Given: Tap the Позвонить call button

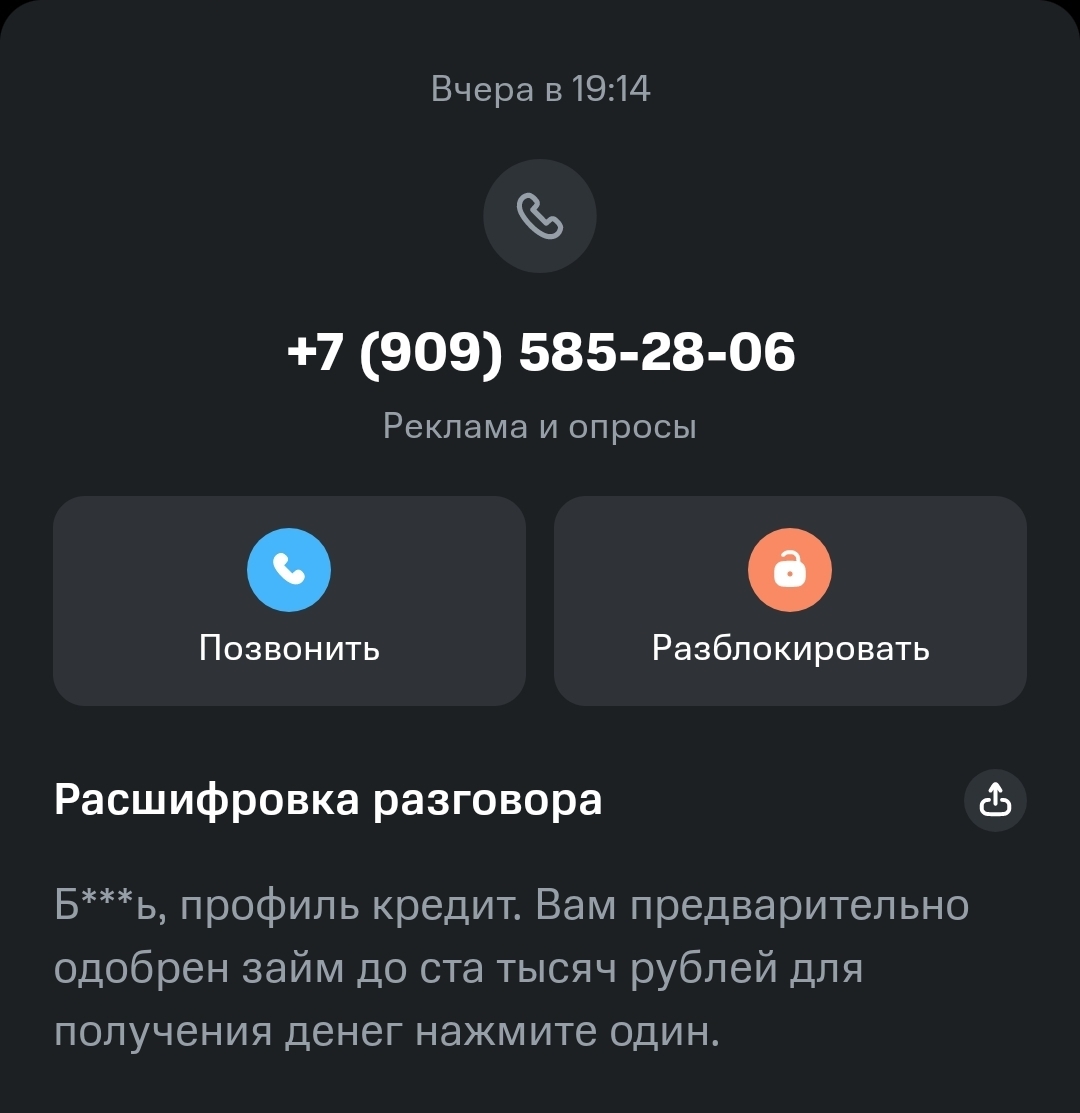Looking at the screenshot, I should [x=289, y=600].
